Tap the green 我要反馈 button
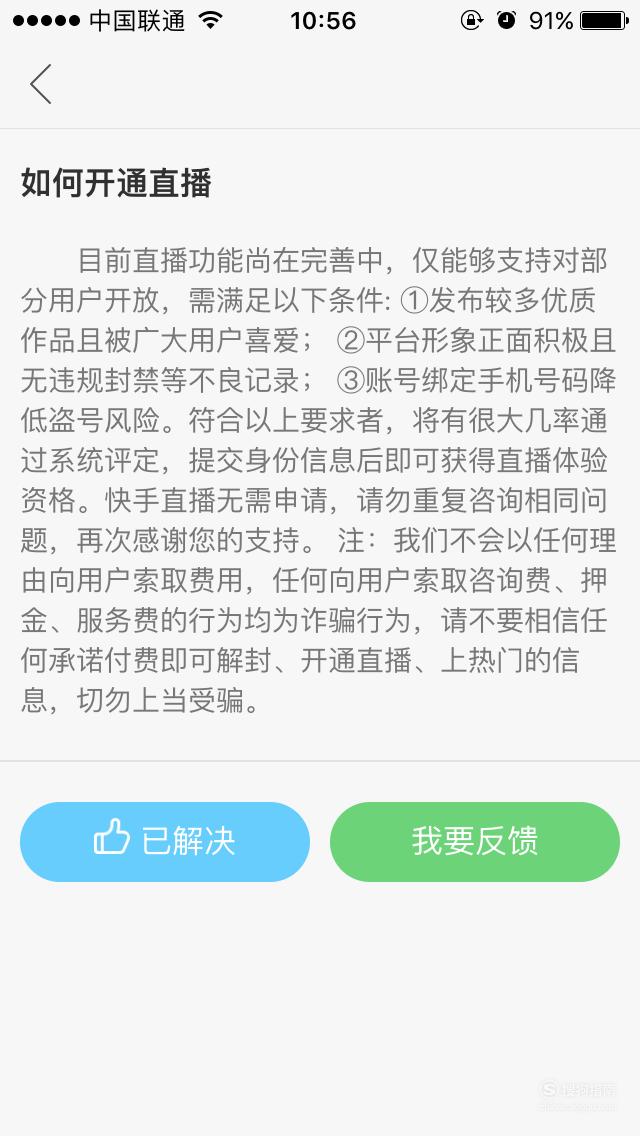The width and height of the screenshot is (640, 1136). click(475, 842)
